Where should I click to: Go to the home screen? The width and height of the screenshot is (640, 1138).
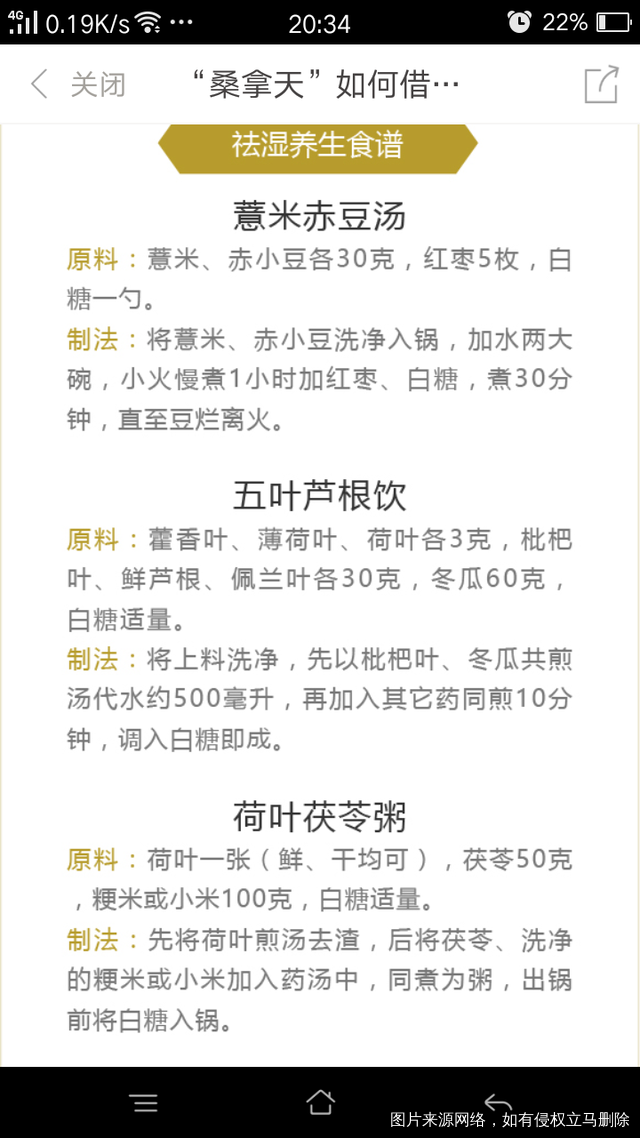tap(320, 1102)
